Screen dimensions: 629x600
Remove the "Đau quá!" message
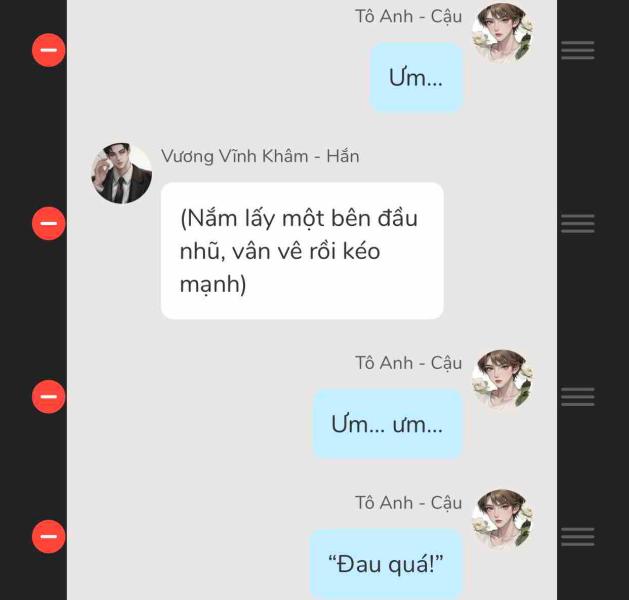pyautogui.click(x=48, y=537)
